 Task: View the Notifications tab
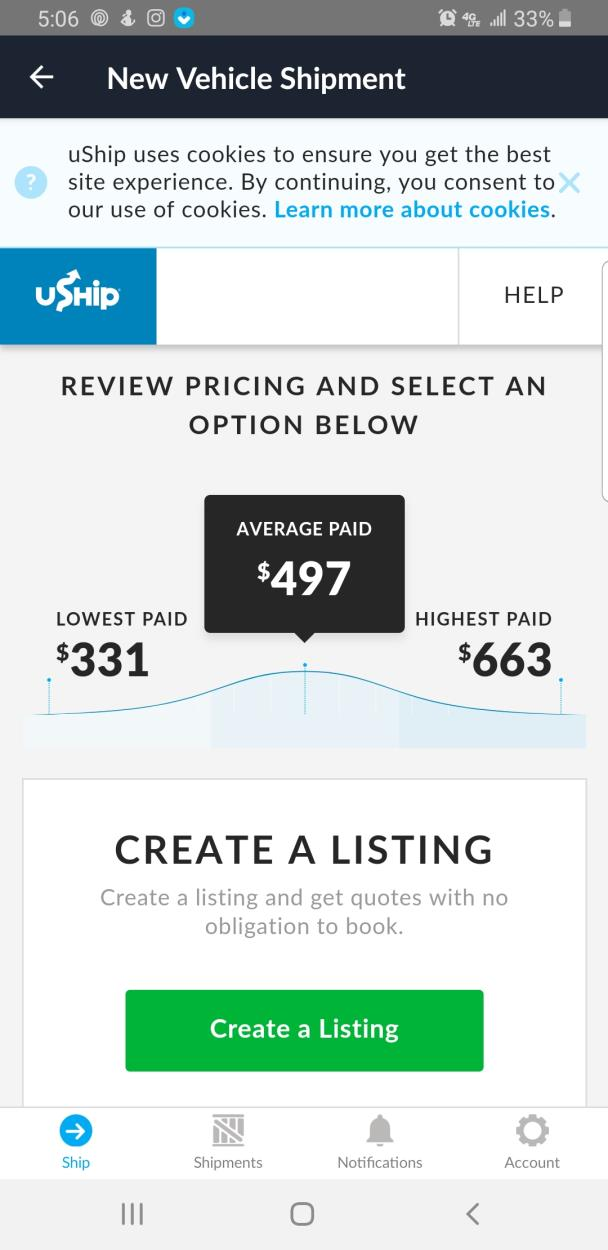pos(380,1142)
